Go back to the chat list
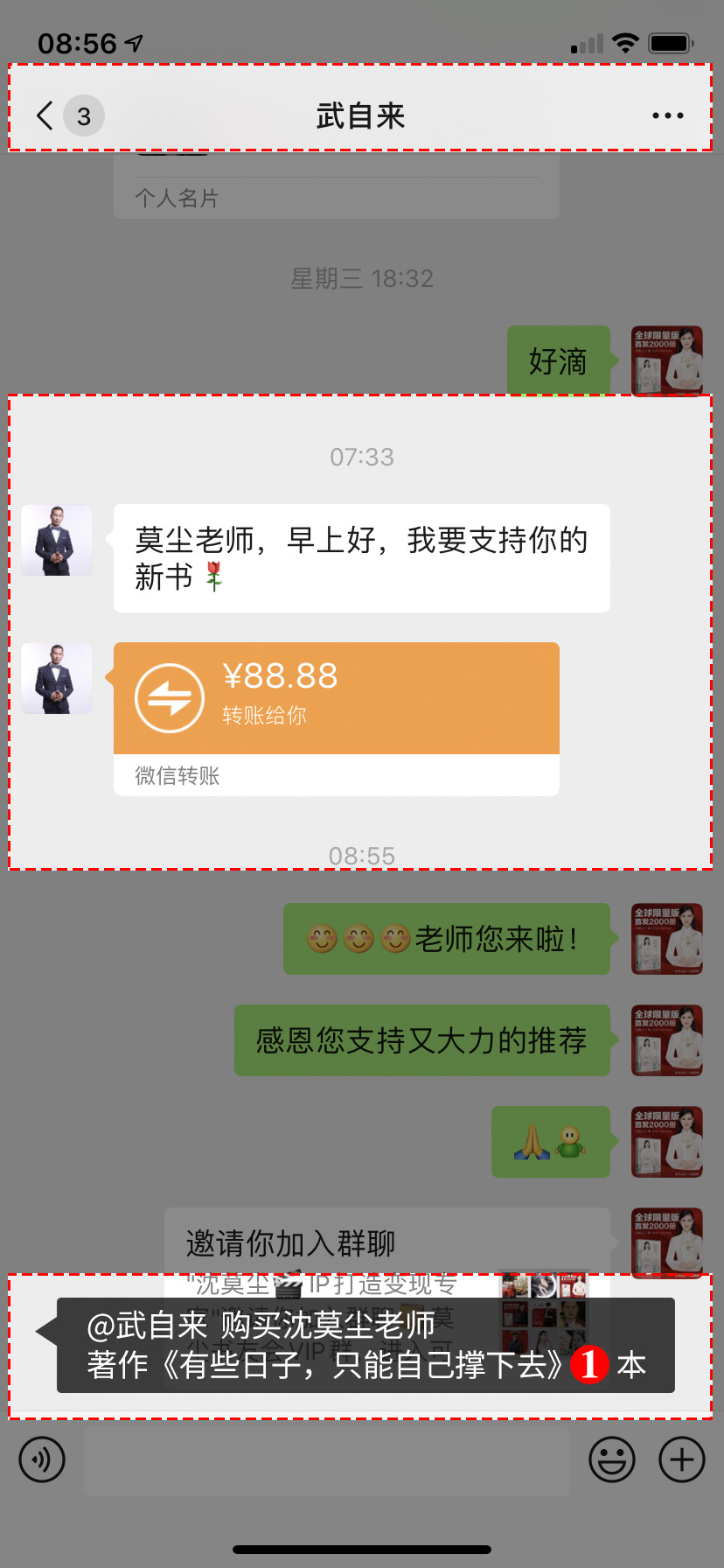 tap(46, 115)
